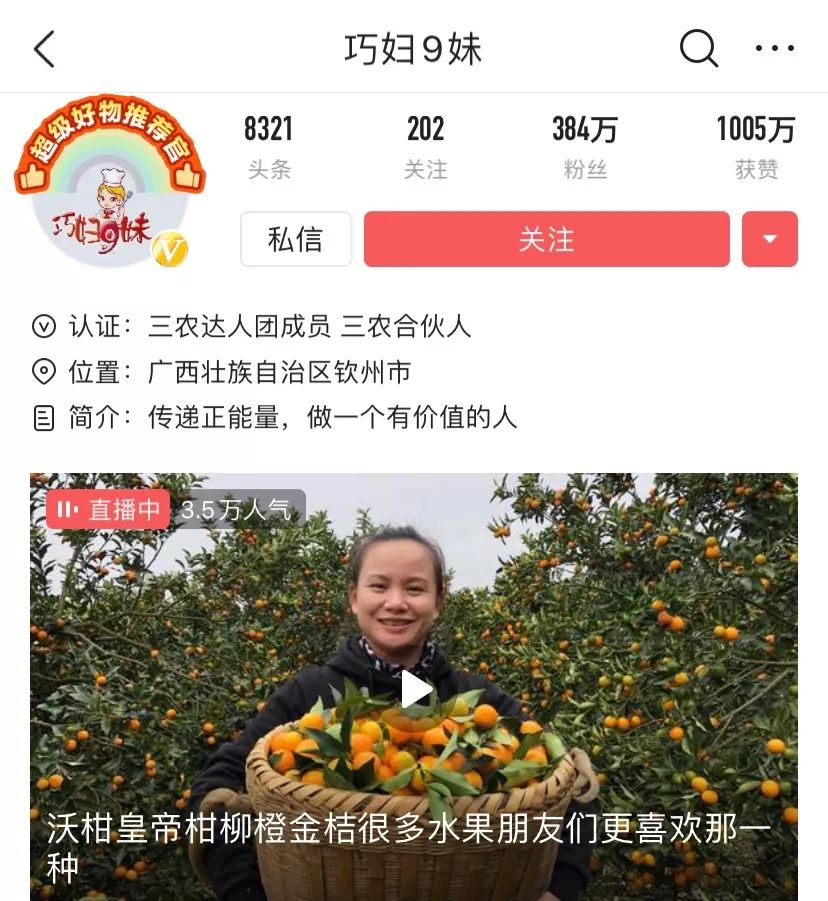Viewport: 828px width, 901px height.
Task: Expand the dropdown arrow next to 关注
Action: coord(769,239)
